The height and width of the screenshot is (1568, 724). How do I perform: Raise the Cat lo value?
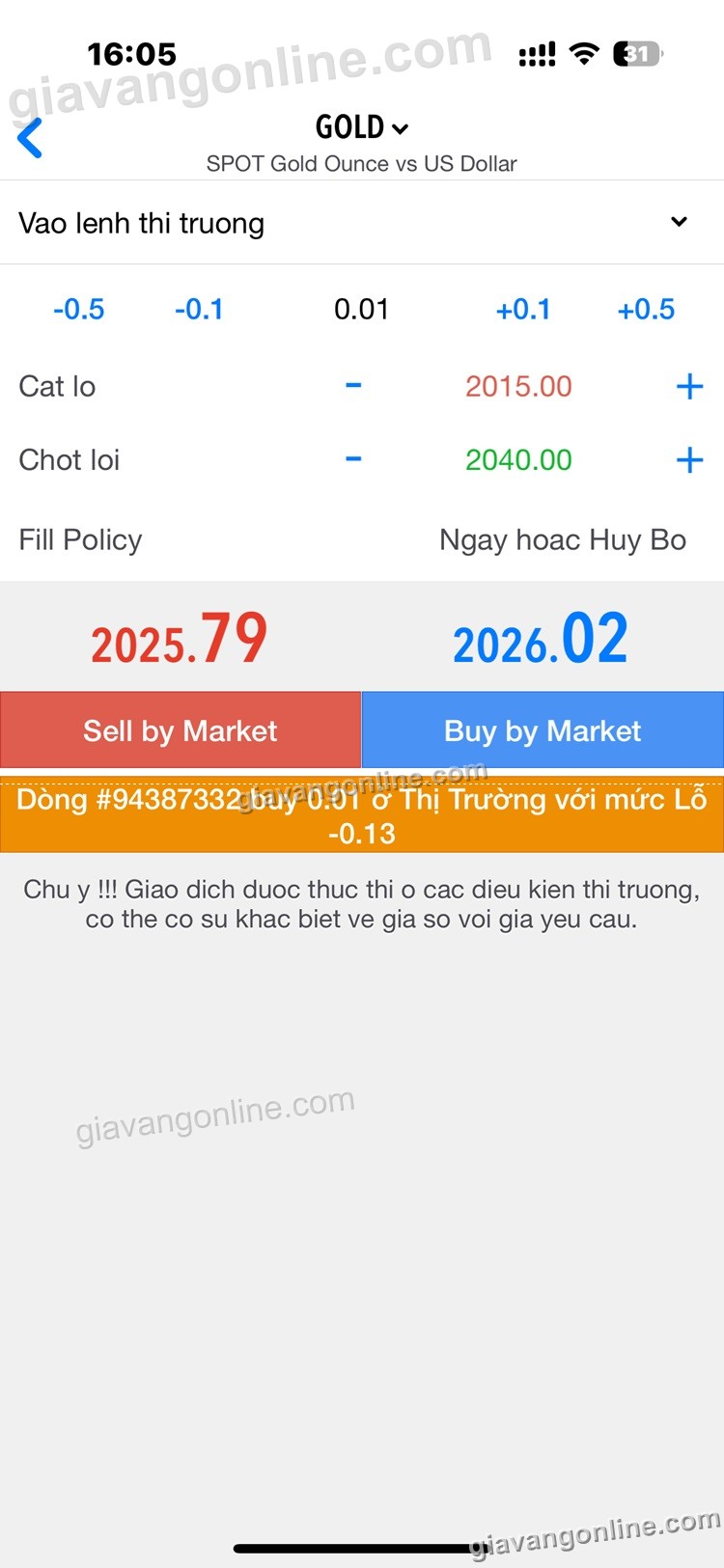[689, 387]
